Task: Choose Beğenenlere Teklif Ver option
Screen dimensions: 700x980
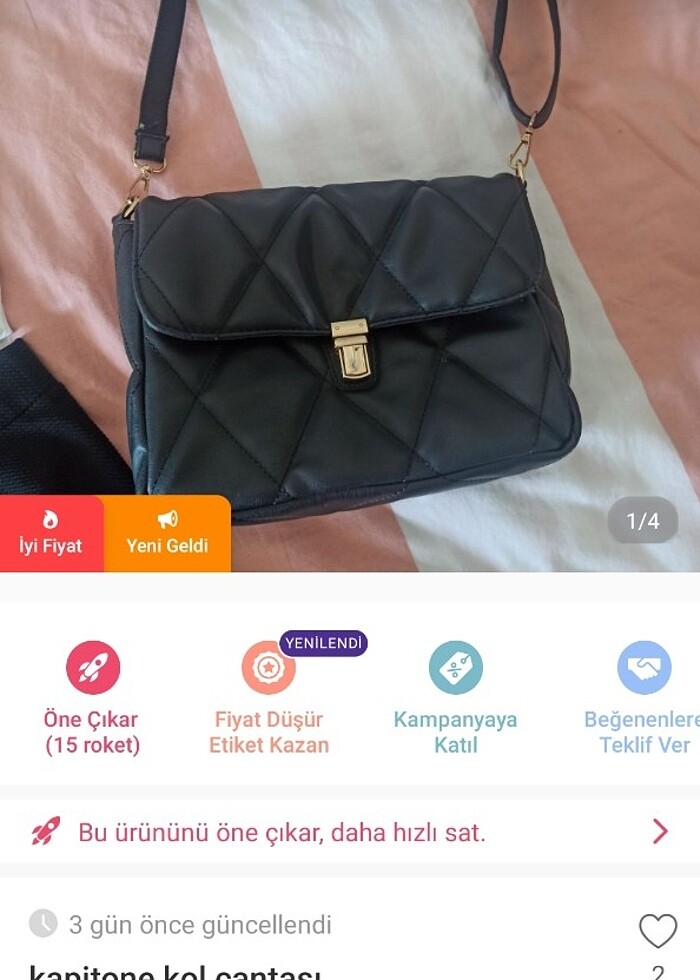Action: click(x=644, y=697)
